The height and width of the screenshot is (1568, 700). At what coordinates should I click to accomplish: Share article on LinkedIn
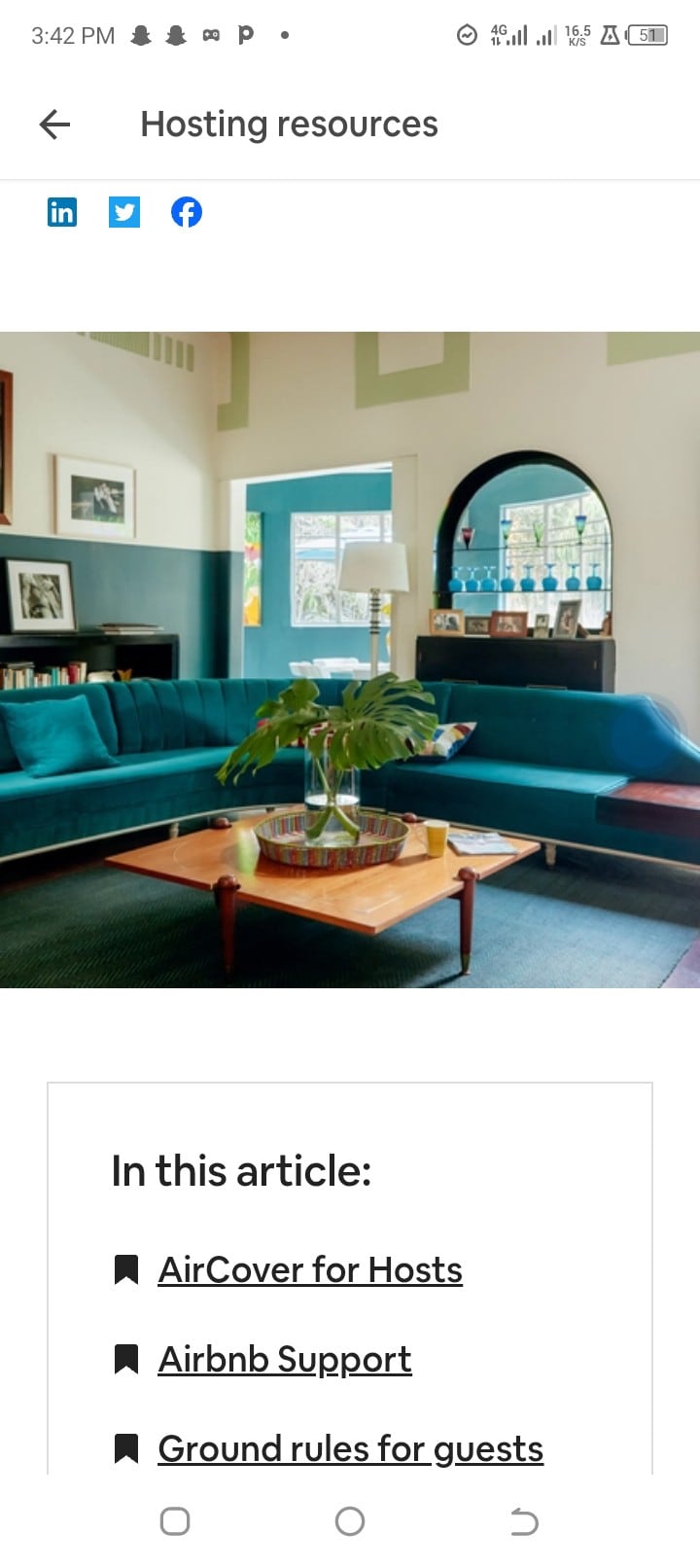point(62,212)
